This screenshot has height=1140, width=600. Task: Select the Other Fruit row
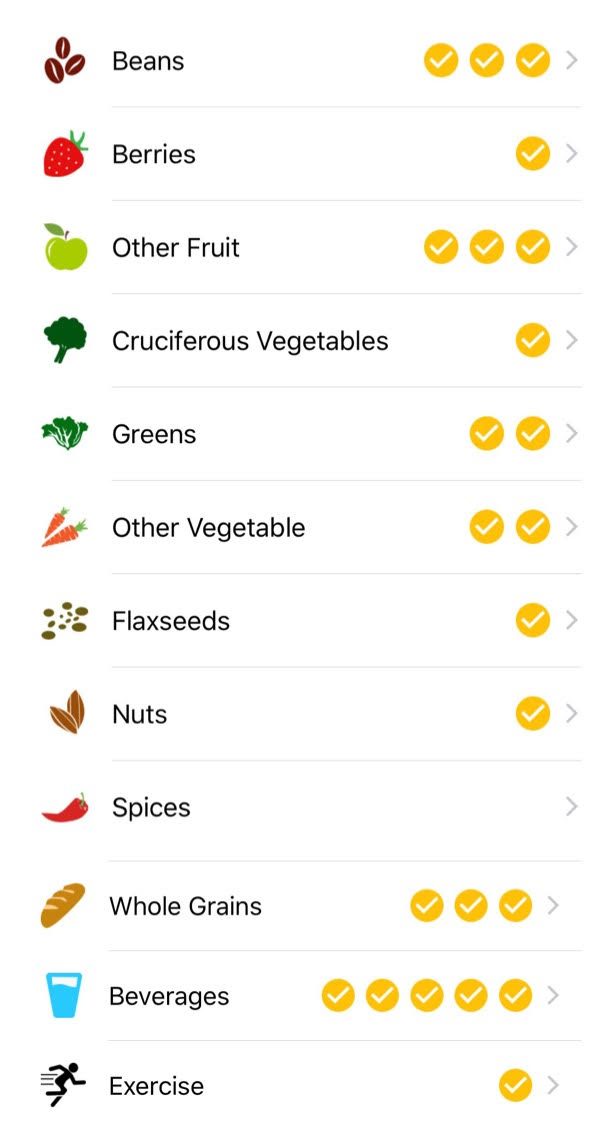pyautogui.click(x=300, y=247)
